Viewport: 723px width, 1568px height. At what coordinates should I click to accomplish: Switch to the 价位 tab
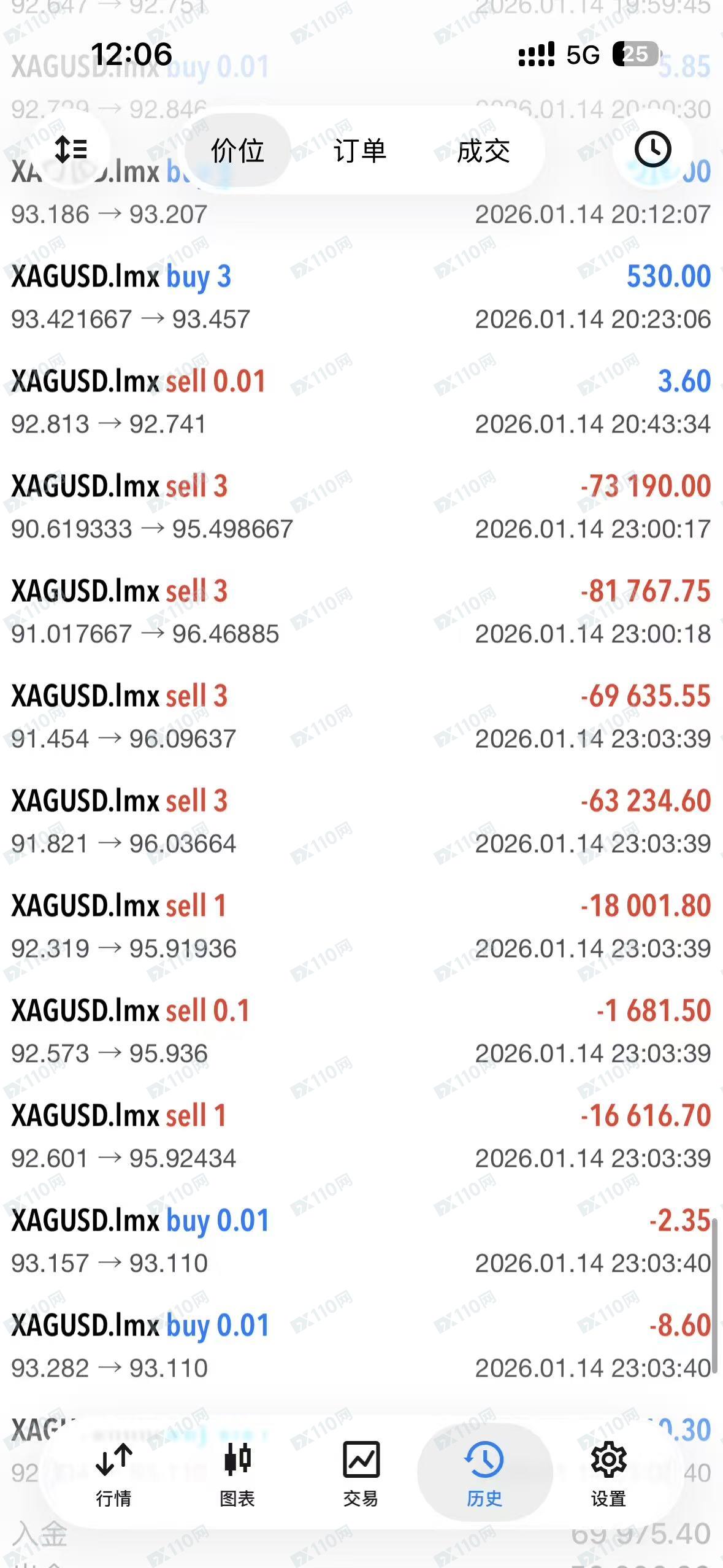coord(237,151)
